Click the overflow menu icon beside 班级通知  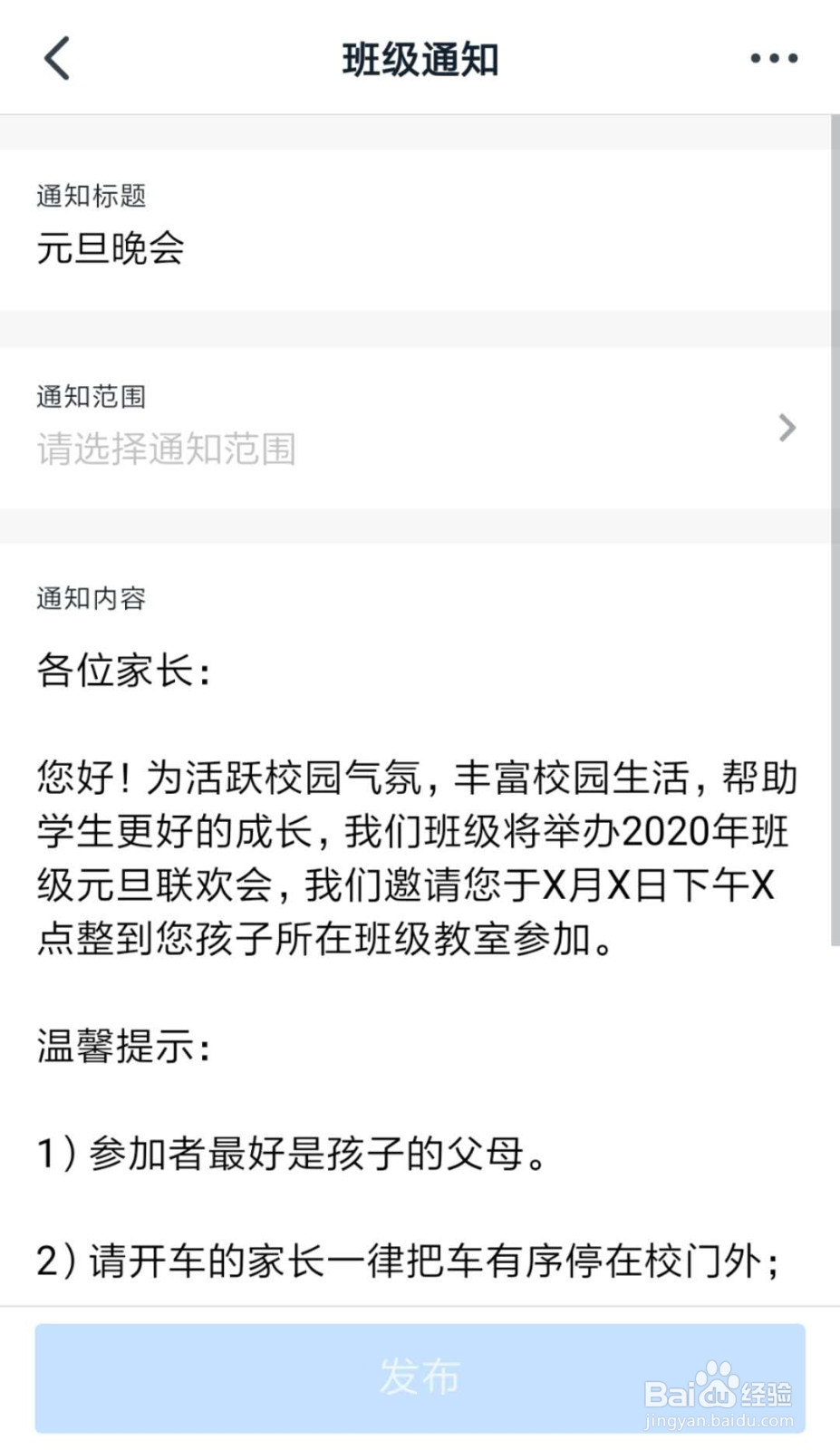pyautogui.click(x=772, y=58)
